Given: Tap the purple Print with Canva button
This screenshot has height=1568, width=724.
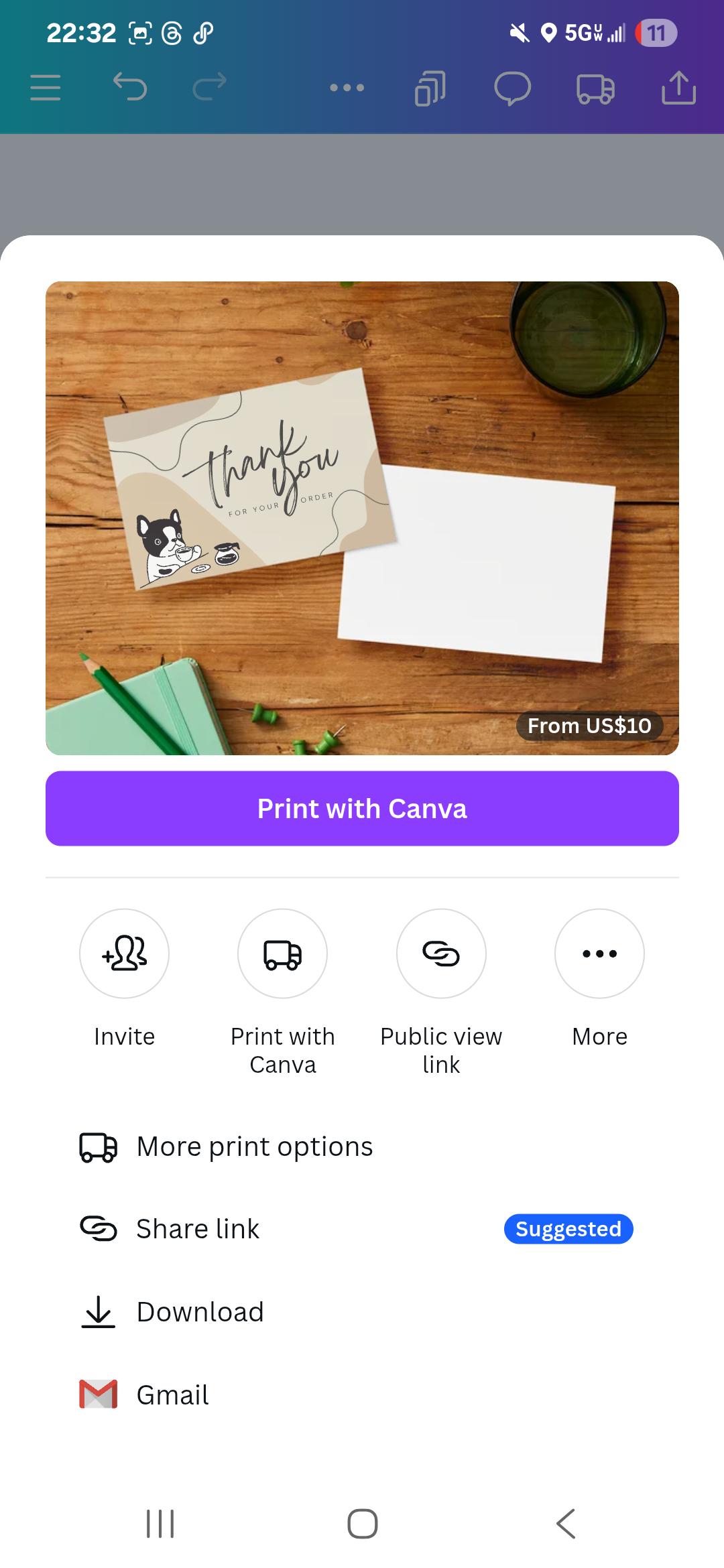Looking at the screenshot, I should pyautogui.click(x=362, y=808).
